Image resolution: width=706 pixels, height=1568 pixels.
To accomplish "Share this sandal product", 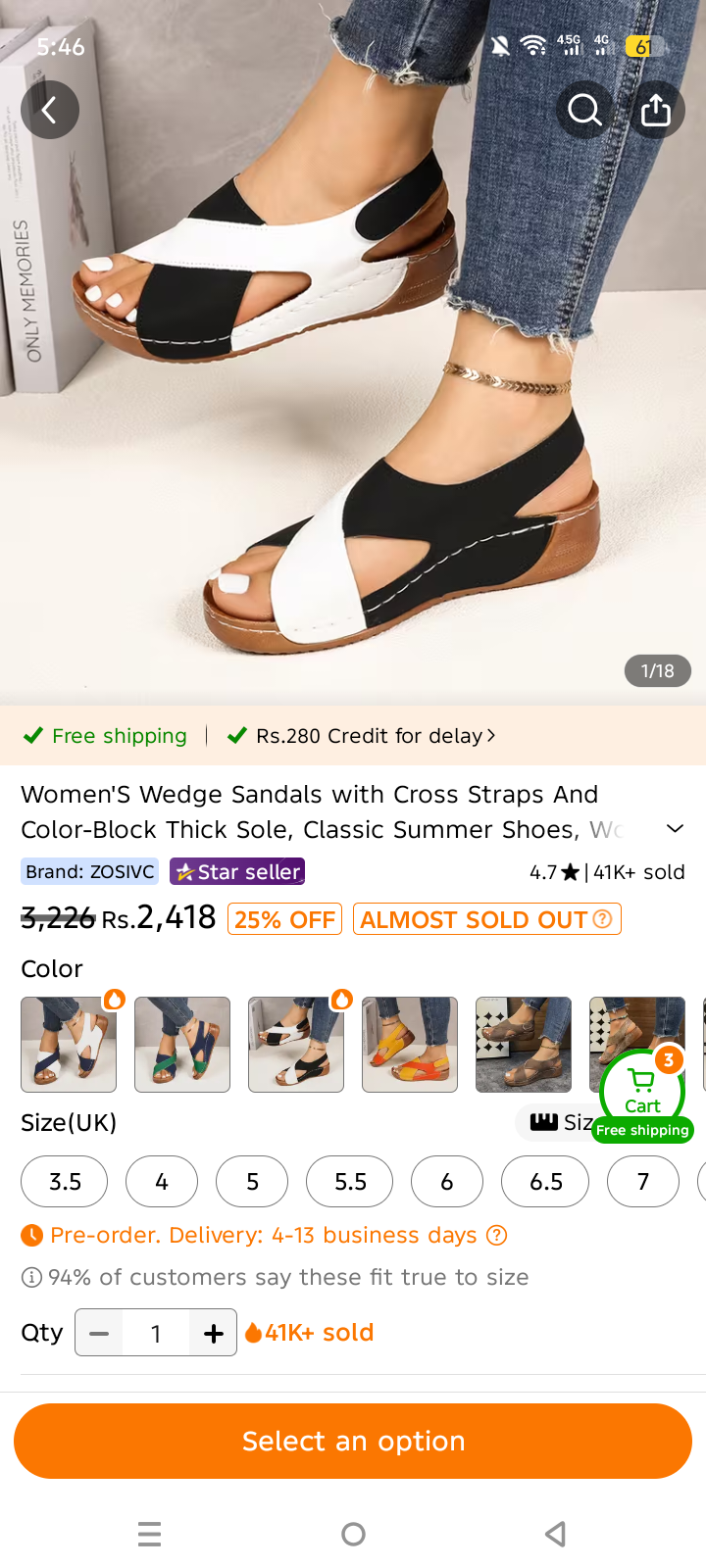I will click(x=656, y=110).
